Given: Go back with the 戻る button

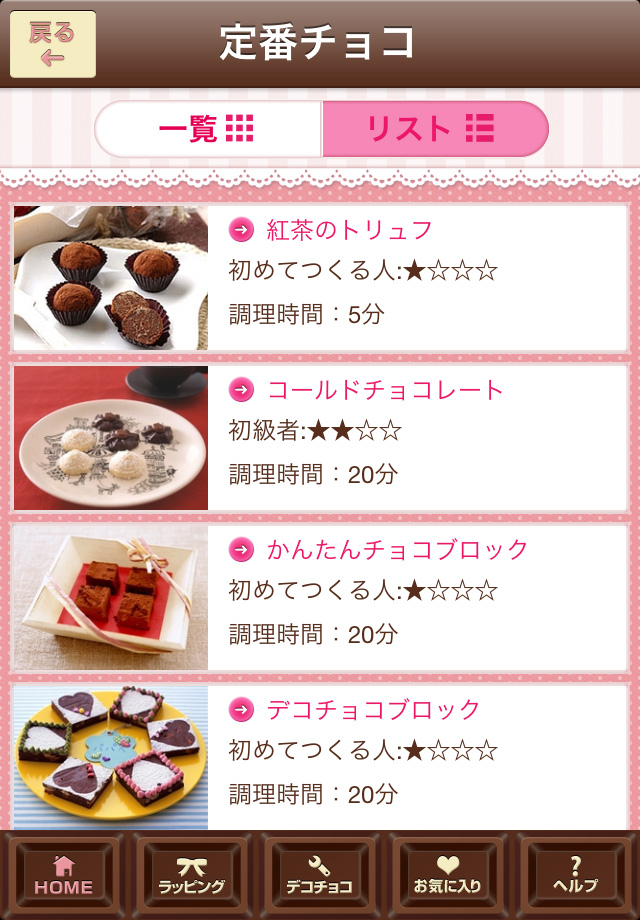Looking at the screenshot, I should pos(53,44).
